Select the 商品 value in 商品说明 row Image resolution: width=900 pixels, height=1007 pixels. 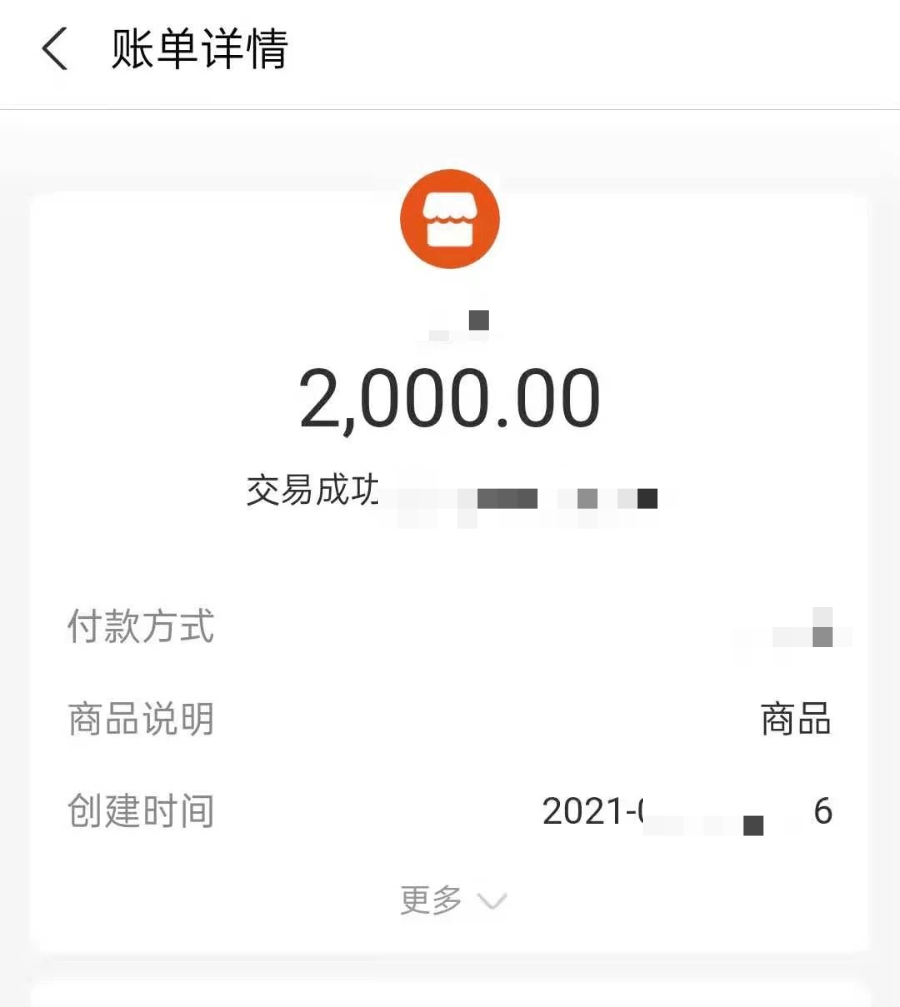coord(797,718)
